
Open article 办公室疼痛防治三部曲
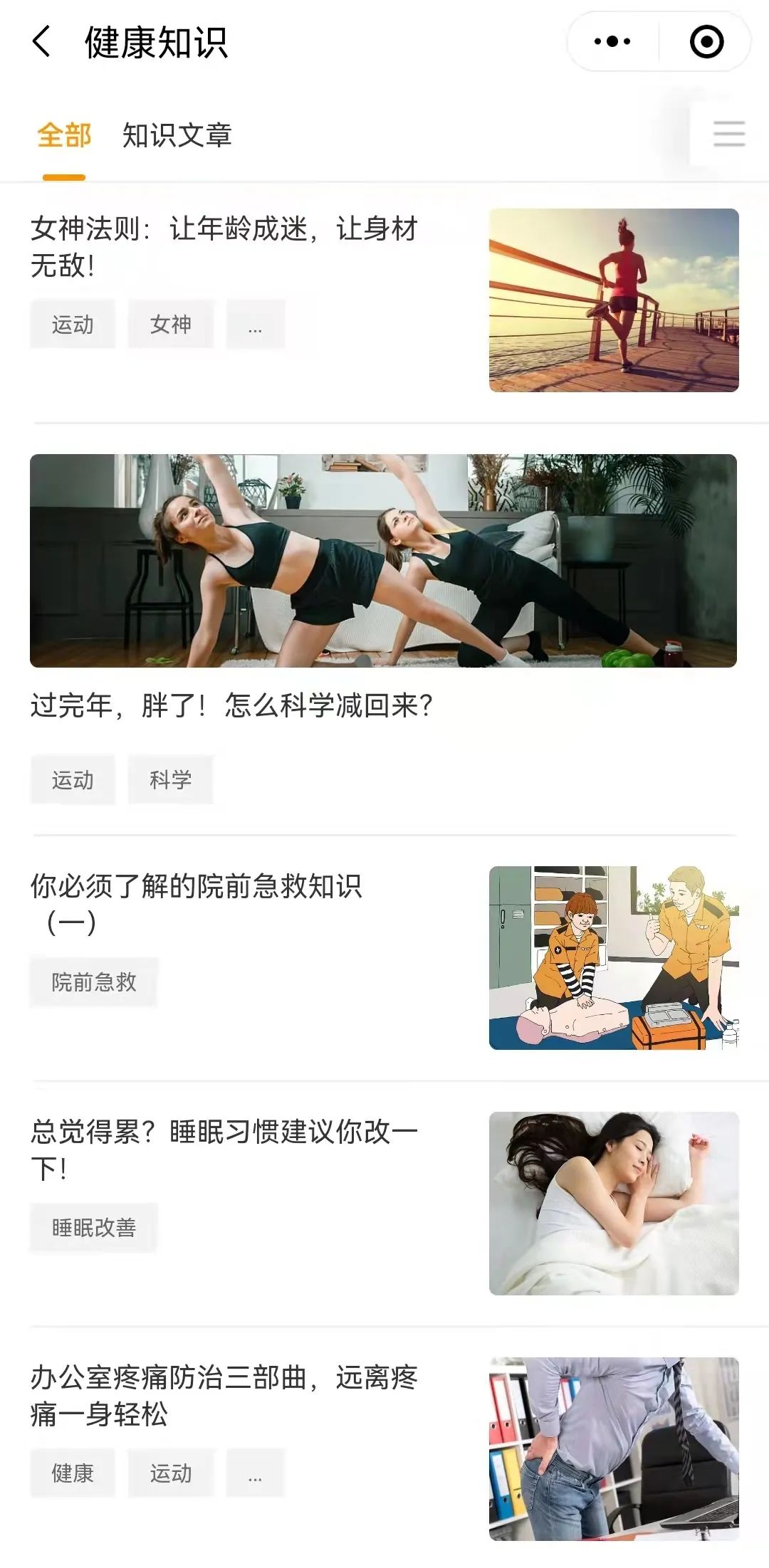[x=224, y=1395]
